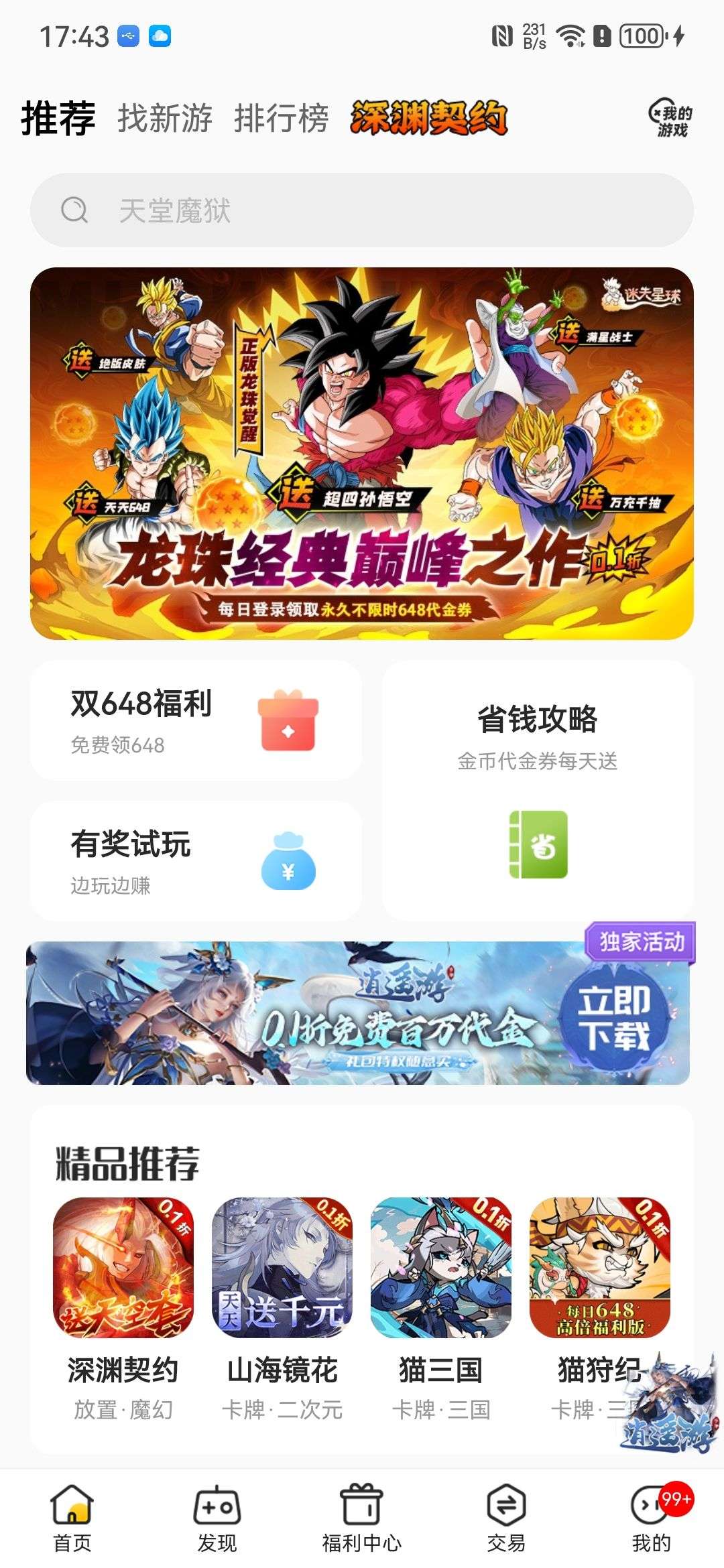724x1568 pixels.
Task: Open the 我的游戏 icon
Action: click(x=670, y=119)
